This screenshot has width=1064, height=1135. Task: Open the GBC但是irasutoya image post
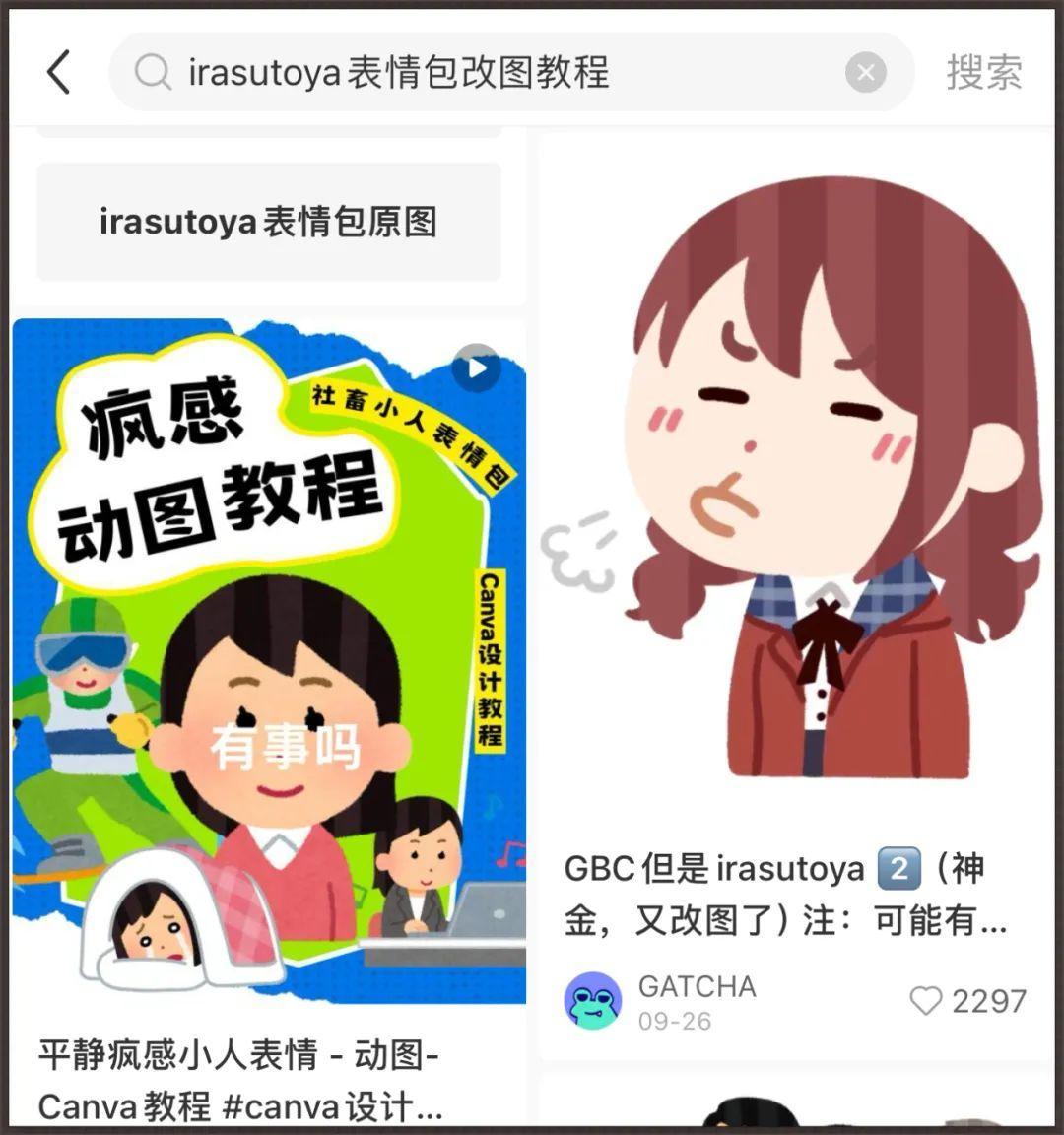click(796, 493)
